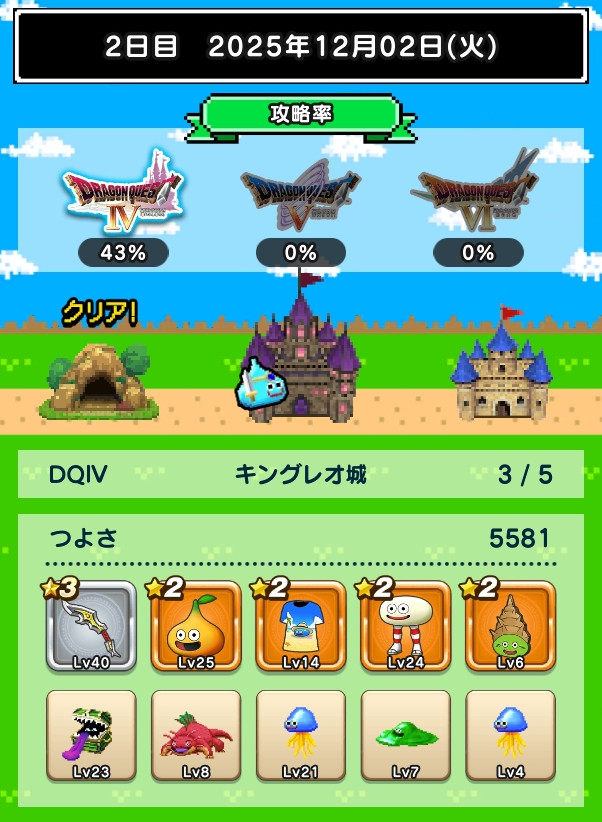This screenshot has width=602, height=822.
Task: Open the Lv6 spiral shell slime tile
Action: (x=510, y=628)
